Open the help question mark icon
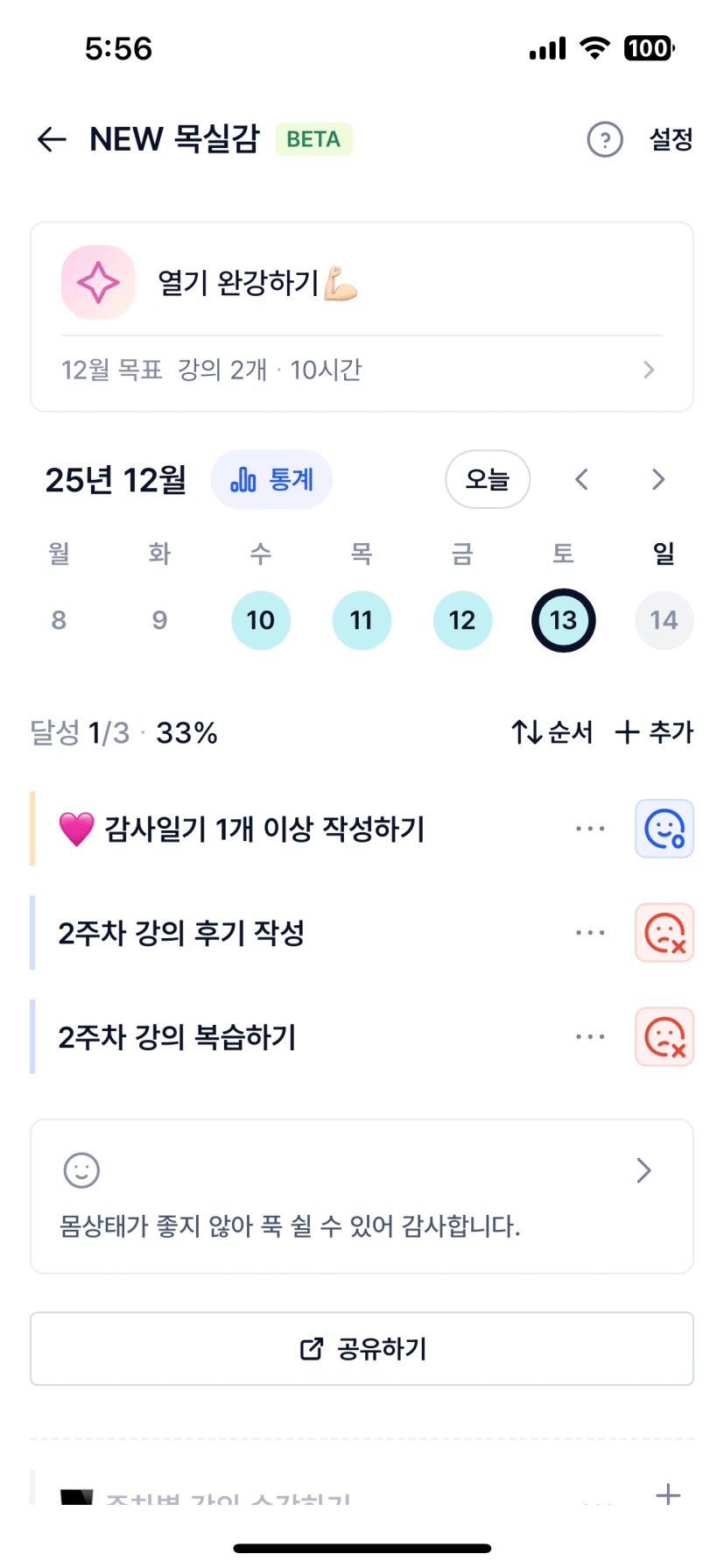The width and height of the screenshot is (724, 1568). tap(605, 139)
